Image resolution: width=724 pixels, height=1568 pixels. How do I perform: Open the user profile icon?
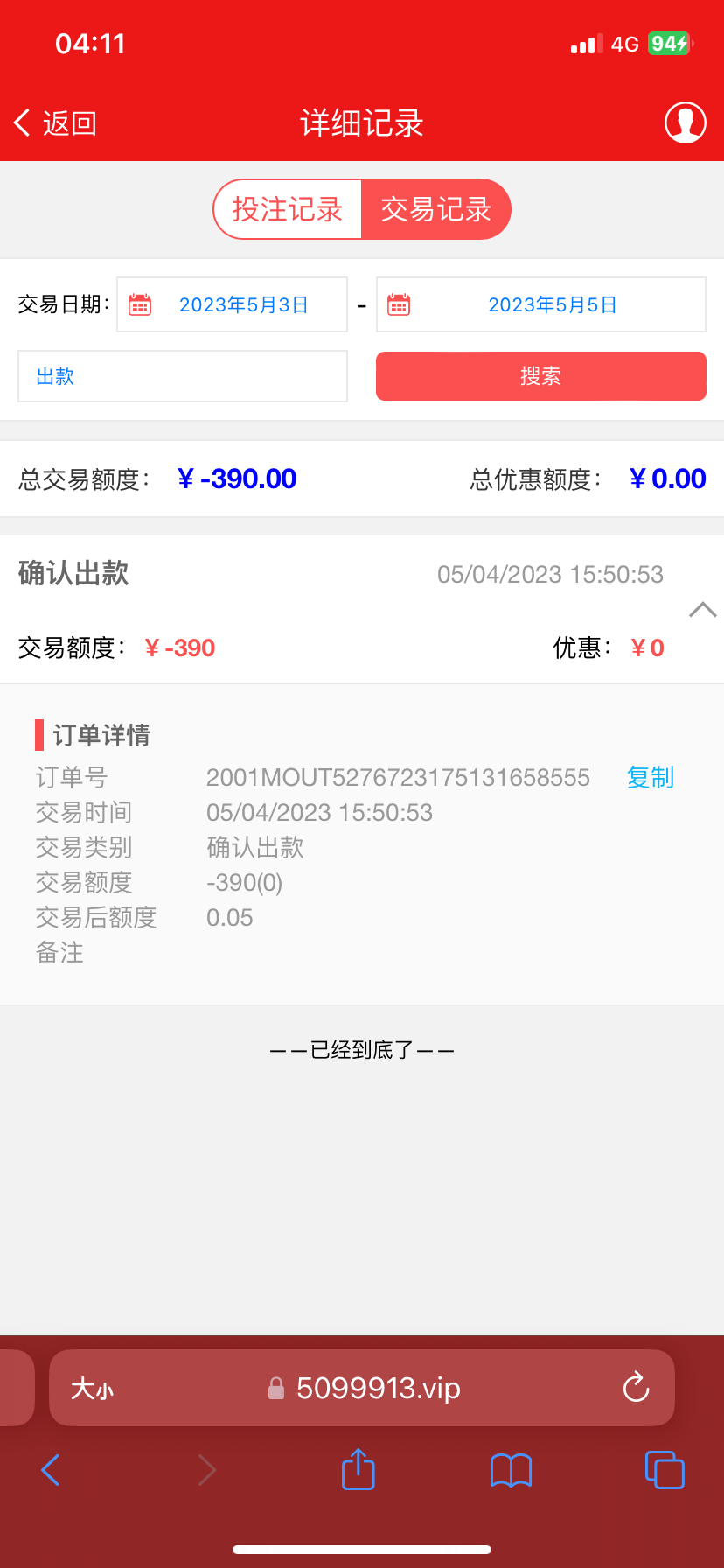686,122
